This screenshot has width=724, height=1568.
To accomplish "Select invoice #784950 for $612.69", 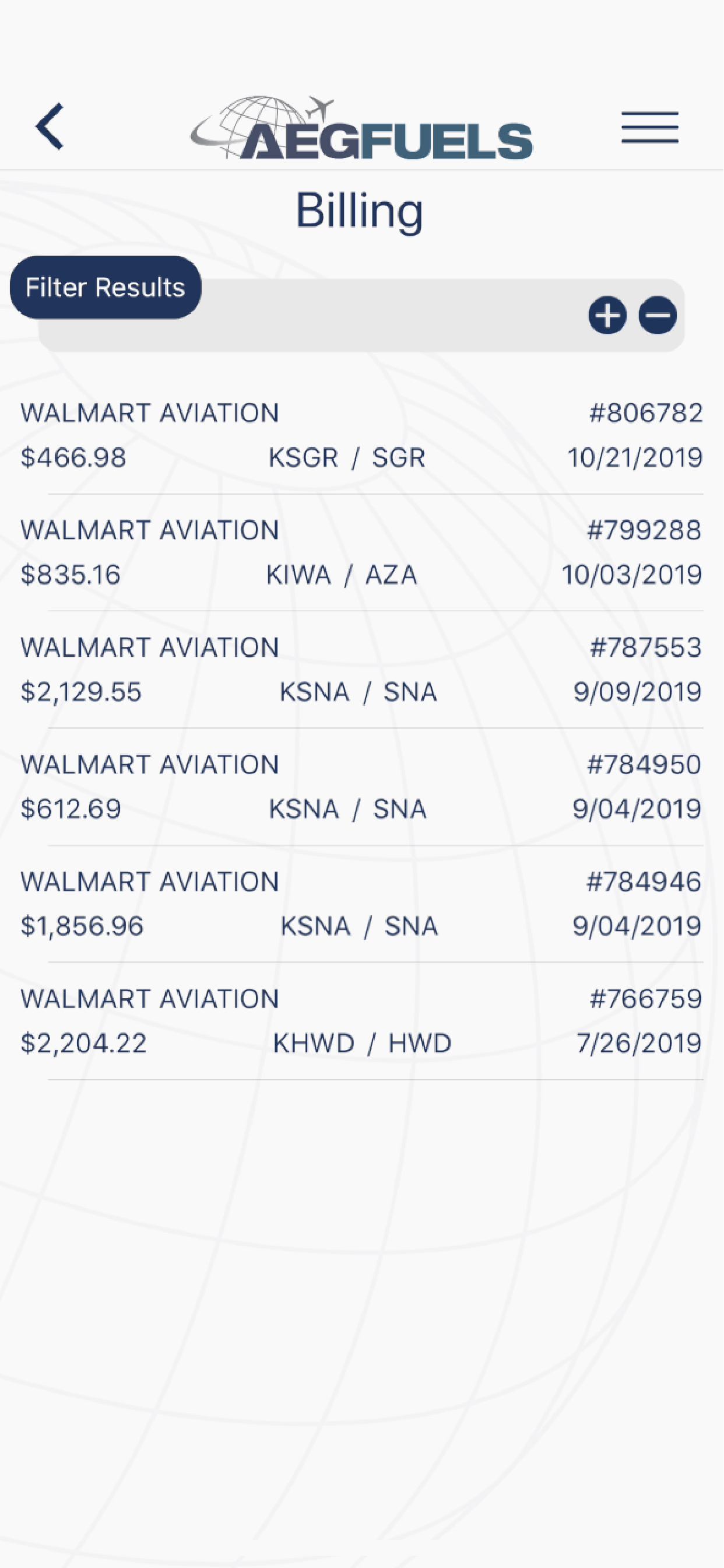I will click(x=362, y=787).
